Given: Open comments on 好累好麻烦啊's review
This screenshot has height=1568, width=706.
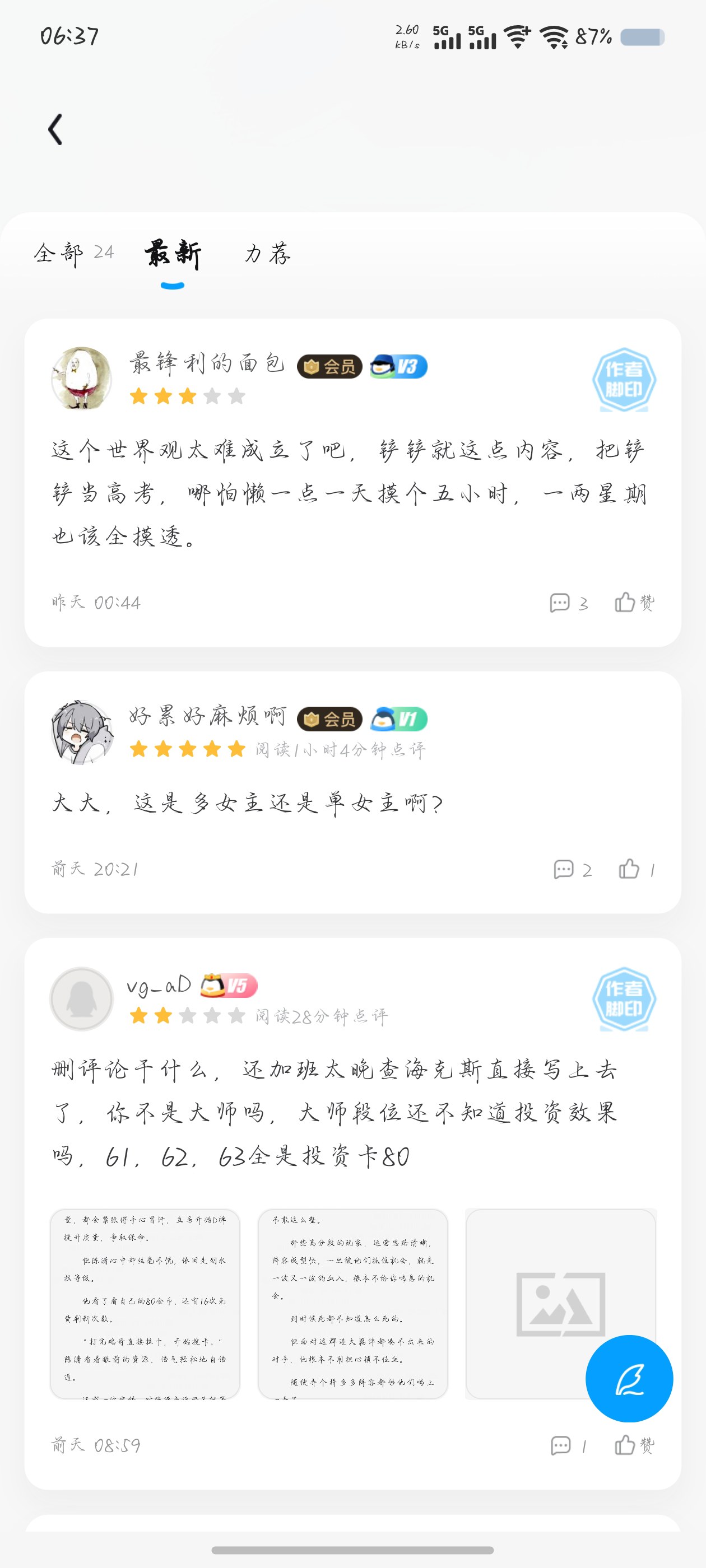Looking at the screenshot, I should pyautogui.click(x=572, y=869).
